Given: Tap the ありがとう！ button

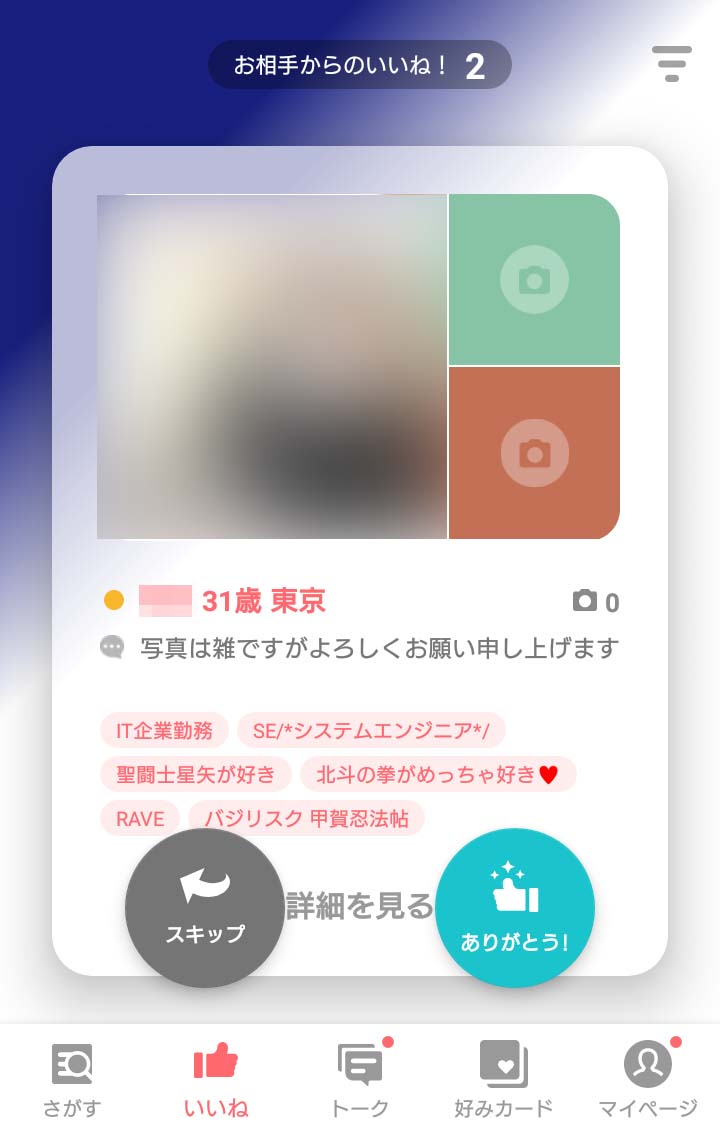Looking at the screenshot, I should [515, 908].
